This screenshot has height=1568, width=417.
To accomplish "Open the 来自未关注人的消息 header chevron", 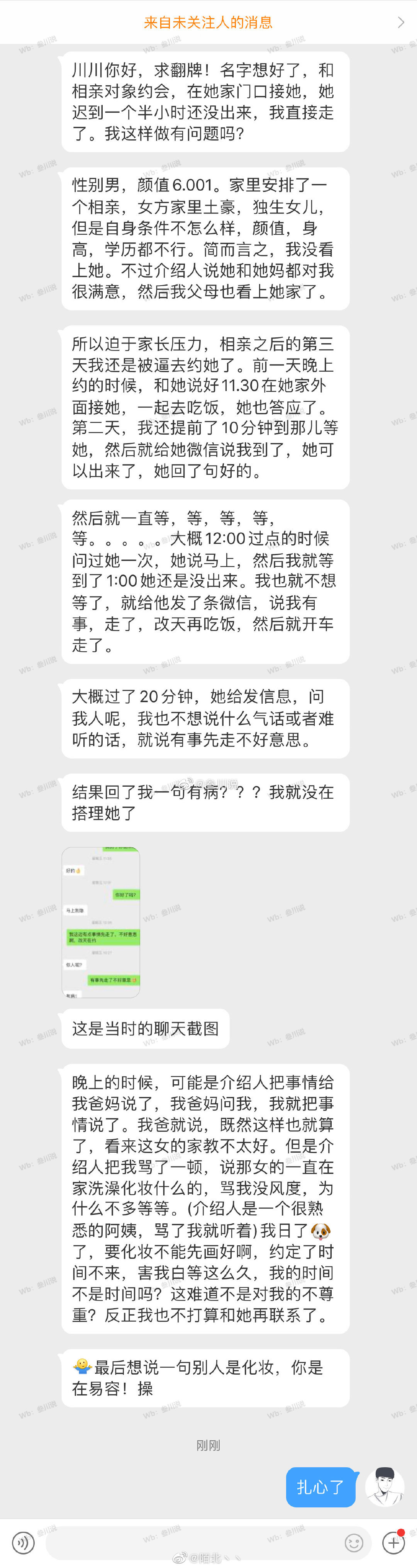I will [400, 22].
